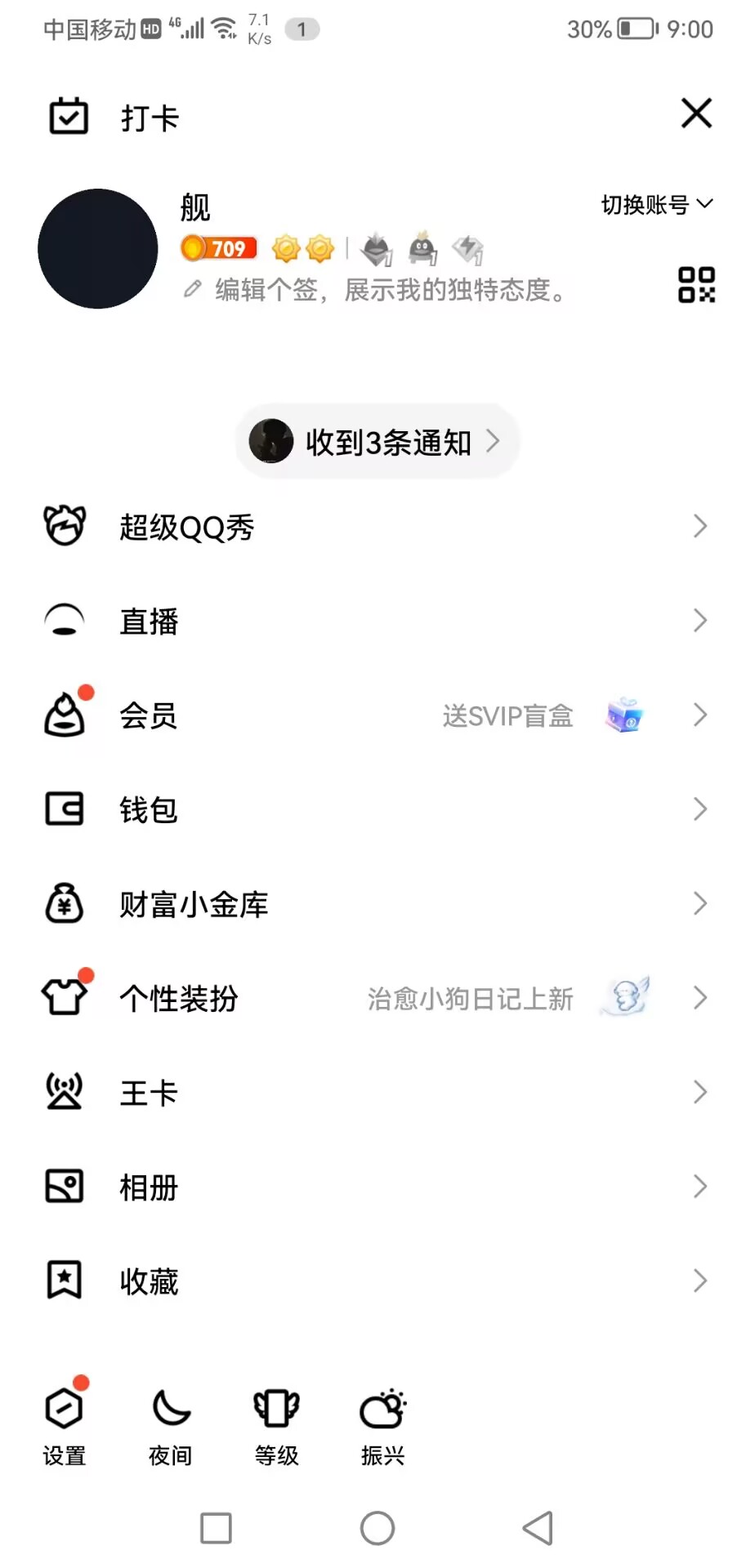Expand 切换账号 account switcher
This screenshot has width=755, height=1568.
pos(656,204)
